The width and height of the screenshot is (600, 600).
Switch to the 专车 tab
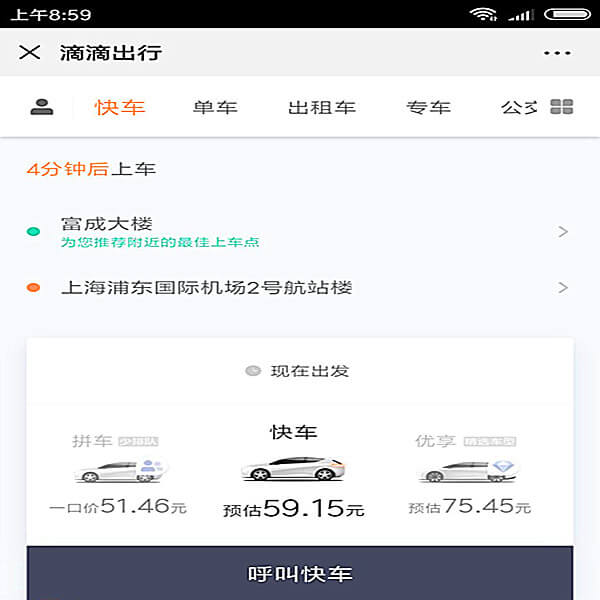(428, 107)
